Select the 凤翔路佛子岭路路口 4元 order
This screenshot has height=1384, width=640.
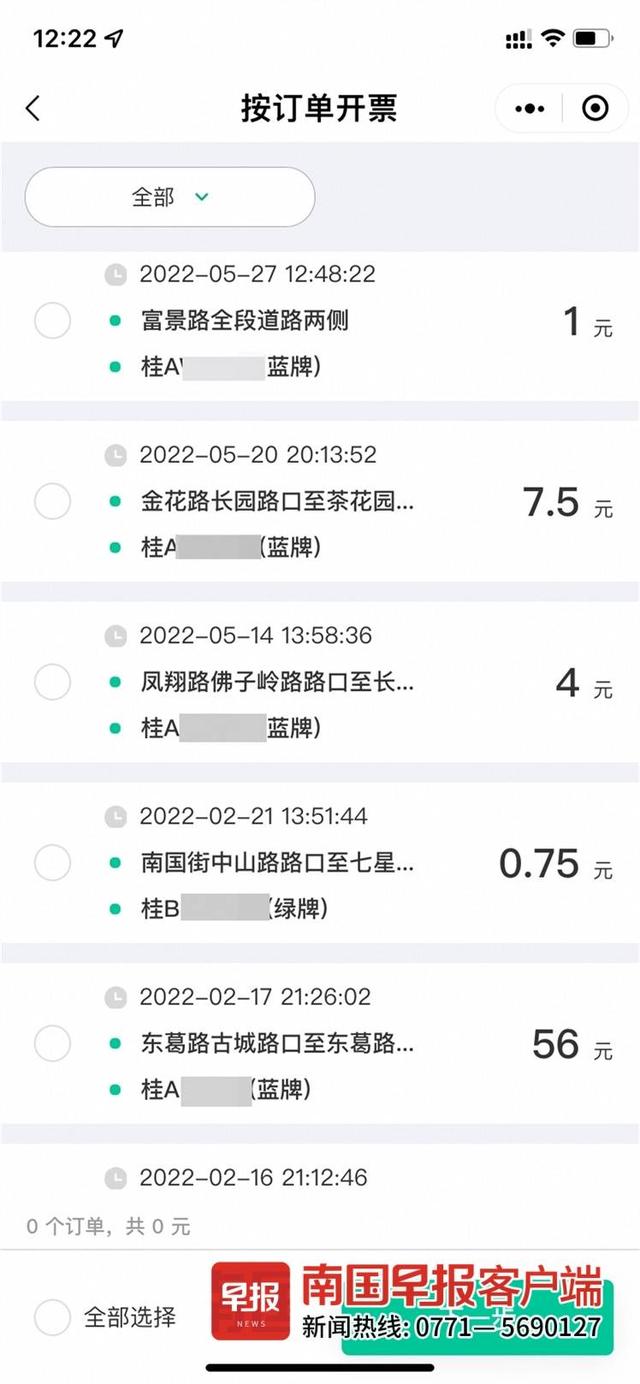point(52,682)
